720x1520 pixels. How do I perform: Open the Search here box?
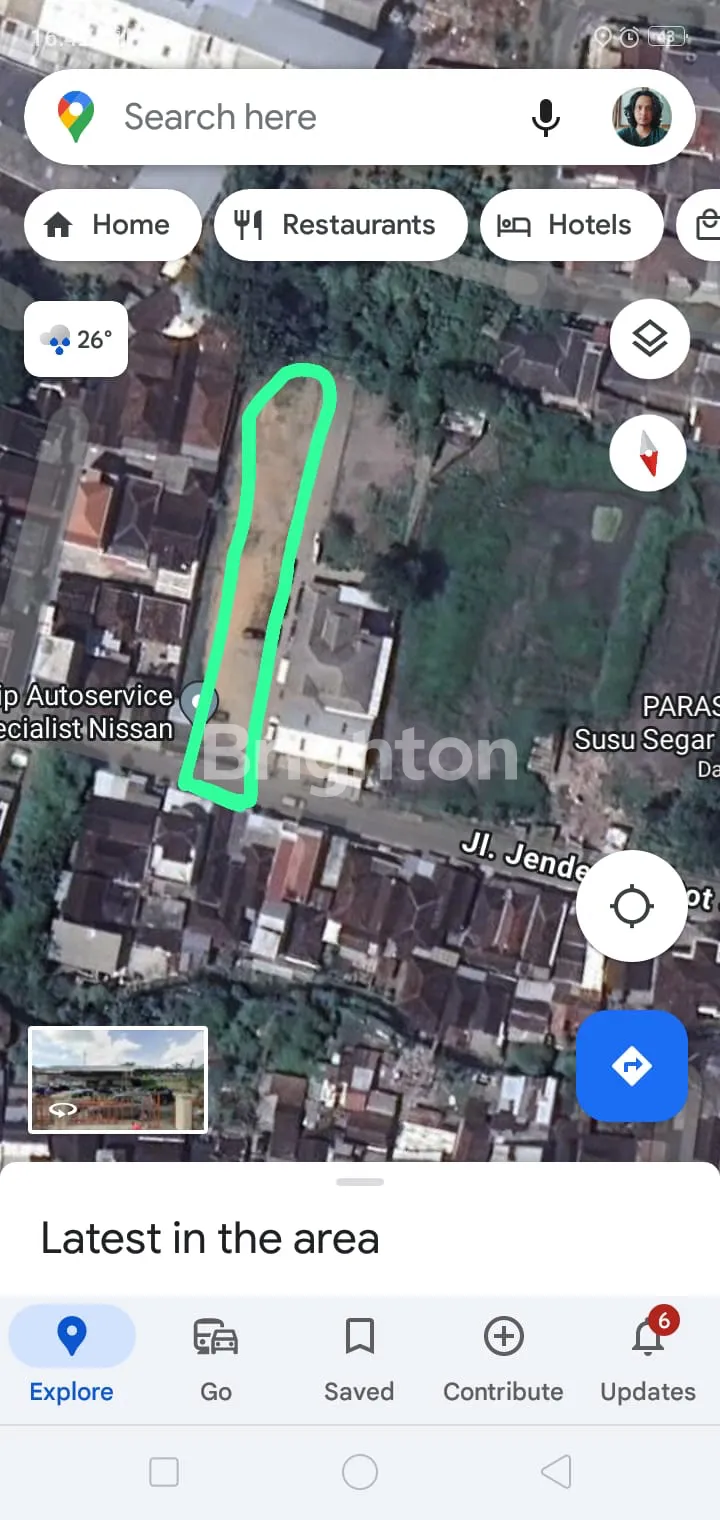pos(300,117)
